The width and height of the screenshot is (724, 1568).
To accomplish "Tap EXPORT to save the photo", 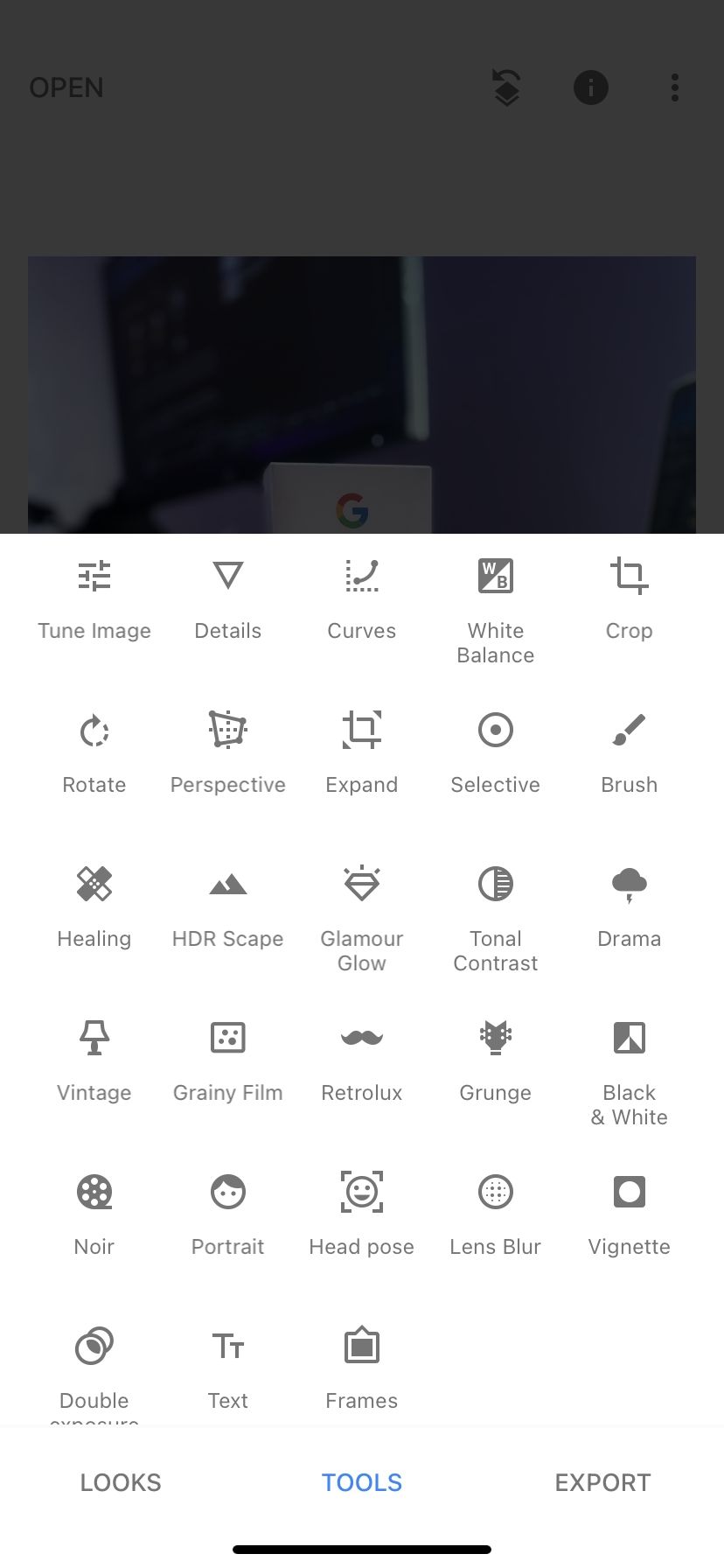I will 602,1482.
